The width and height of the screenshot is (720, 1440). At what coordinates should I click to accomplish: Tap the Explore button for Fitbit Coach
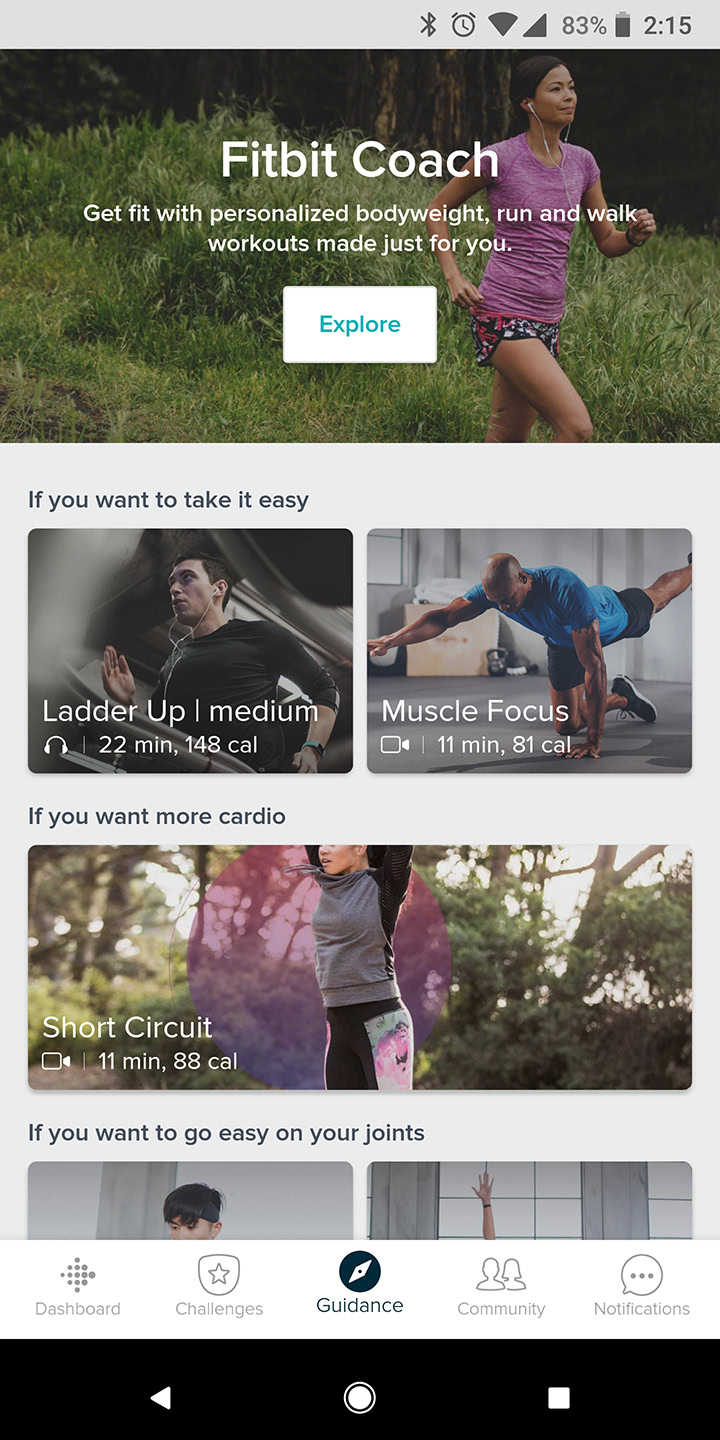pos(360,324)
